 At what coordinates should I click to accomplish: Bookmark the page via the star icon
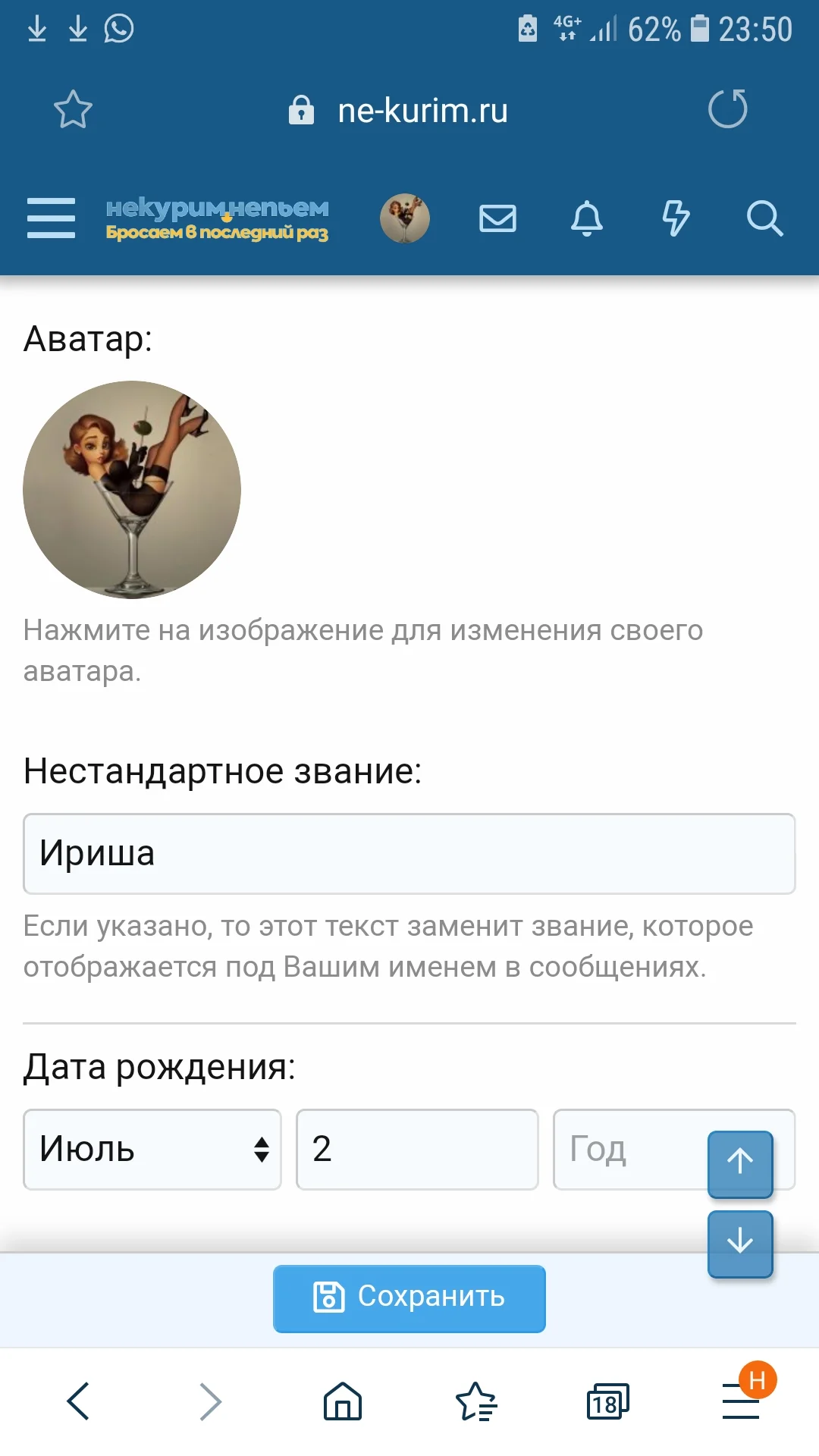tap(72, 110)
